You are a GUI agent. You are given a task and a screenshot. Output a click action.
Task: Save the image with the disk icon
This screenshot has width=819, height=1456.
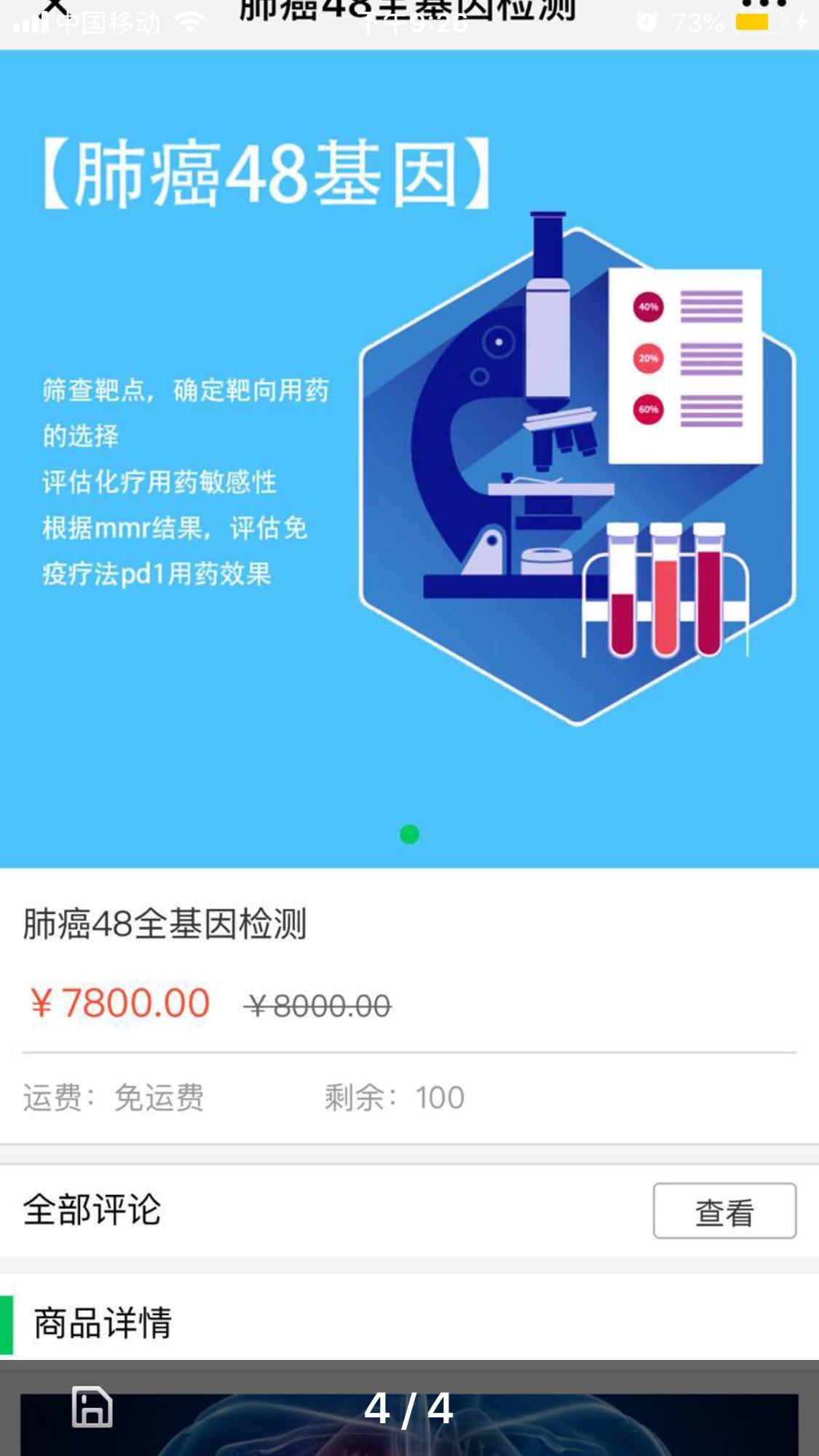point(92,1407)
